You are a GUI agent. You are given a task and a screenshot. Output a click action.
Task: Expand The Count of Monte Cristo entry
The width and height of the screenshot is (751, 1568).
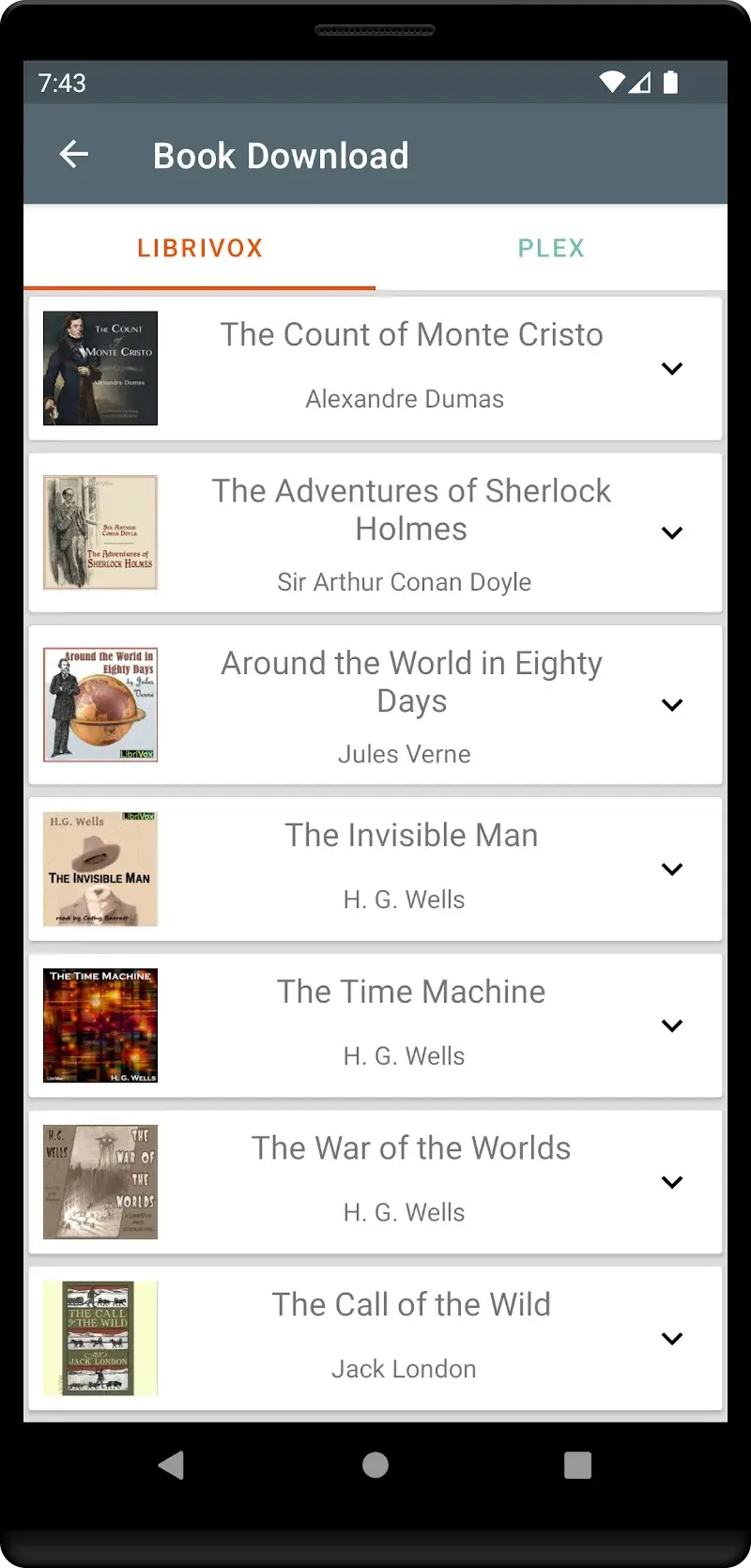pyautogui.click(x=672, y=368)
